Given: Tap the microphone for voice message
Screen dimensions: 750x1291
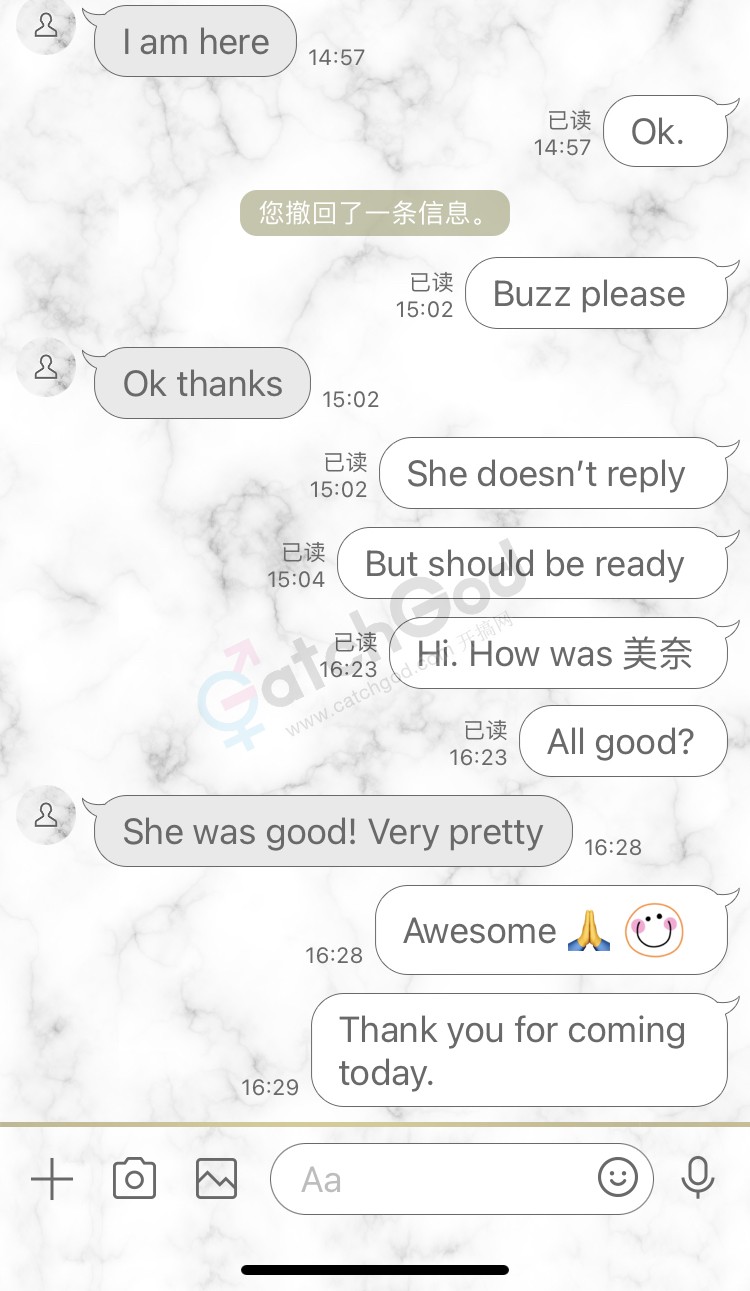Looking at the screenshot, I should click(698, 1178).
